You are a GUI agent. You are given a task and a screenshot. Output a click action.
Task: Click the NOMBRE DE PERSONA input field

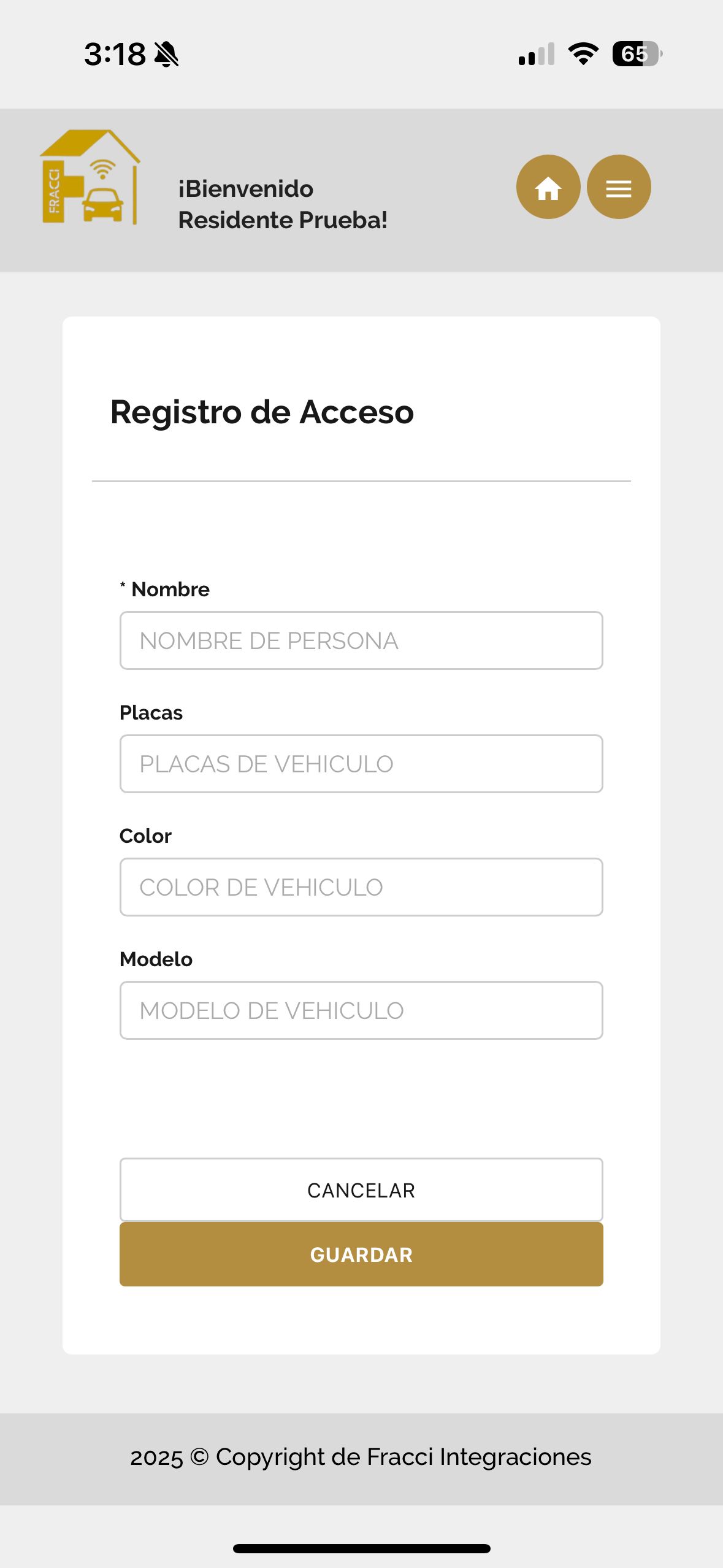(361, 640)
